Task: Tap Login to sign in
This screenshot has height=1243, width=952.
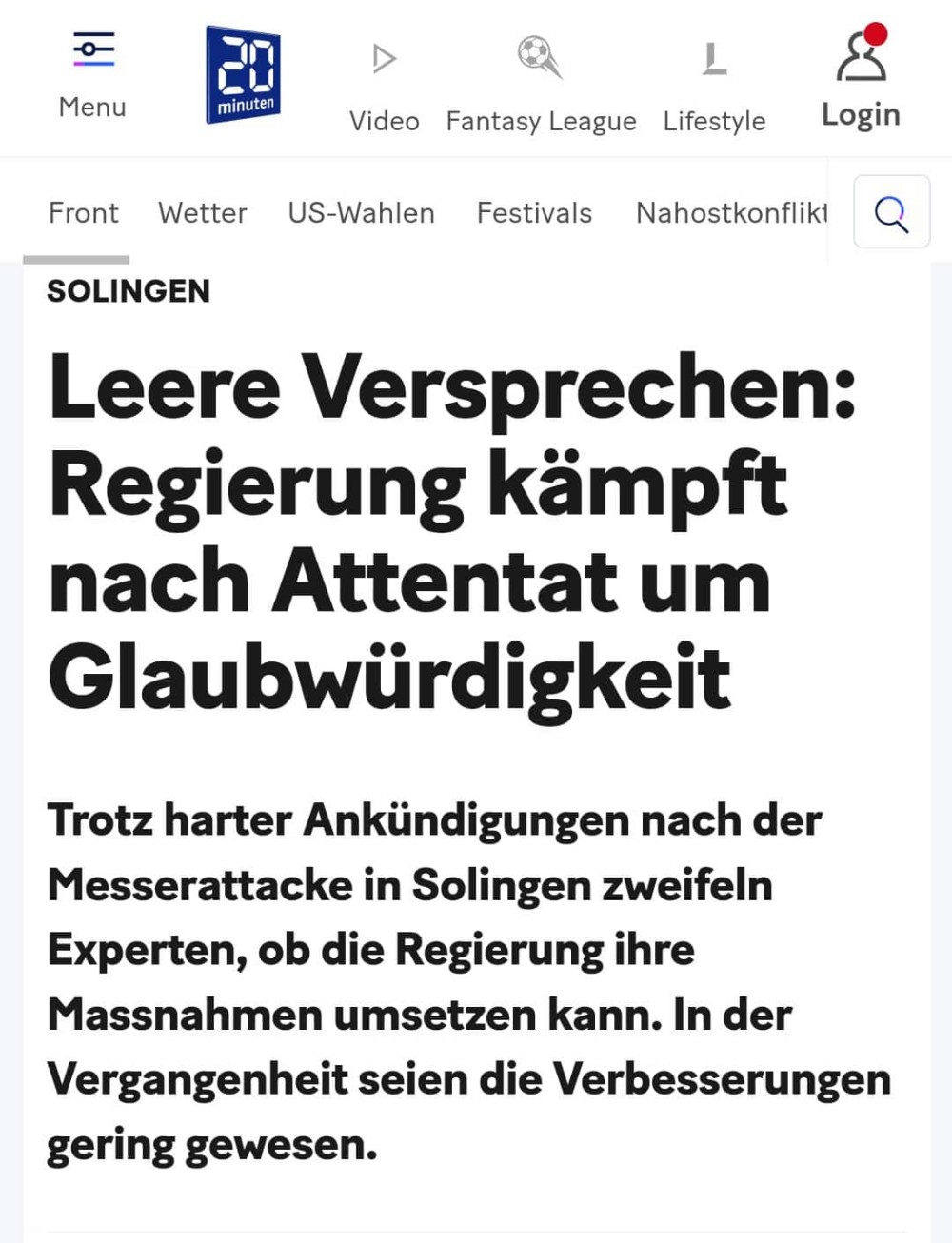Action: click(x=861, y=80)
